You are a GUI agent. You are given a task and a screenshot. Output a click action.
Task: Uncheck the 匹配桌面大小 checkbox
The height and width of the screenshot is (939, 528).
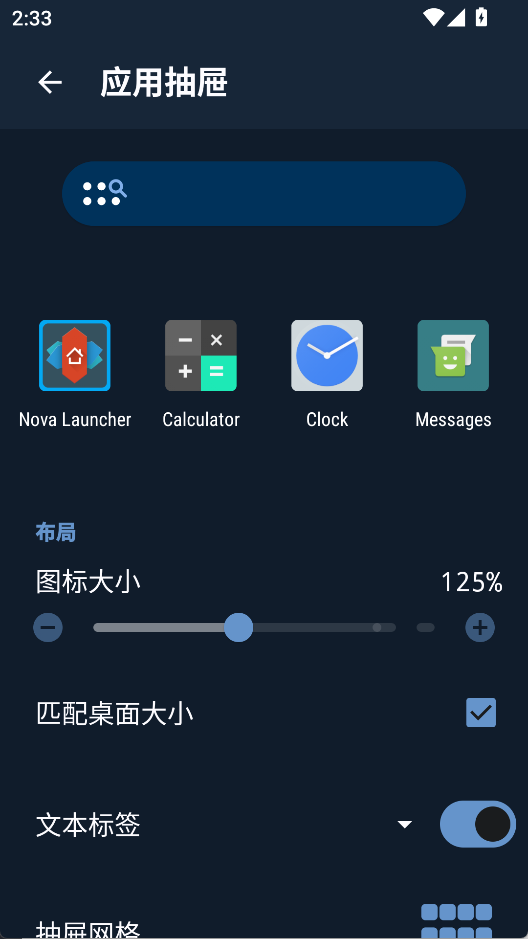[x=481, y=713]
